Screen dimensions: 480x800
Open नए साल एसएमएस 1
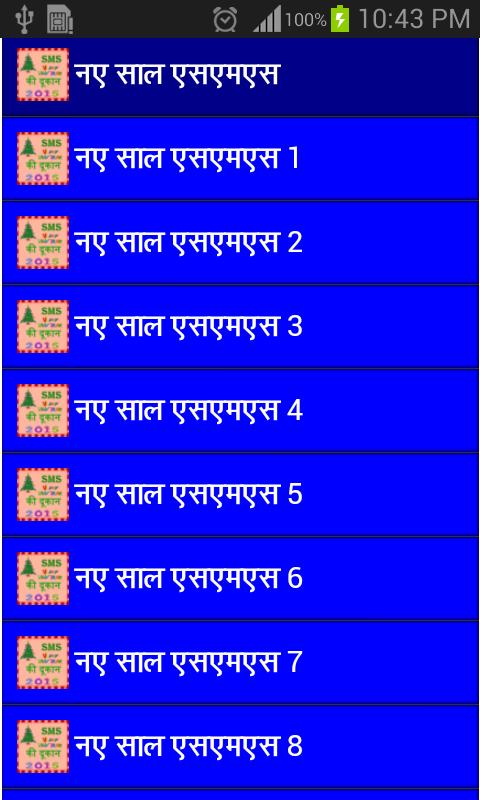click(240, 159)
